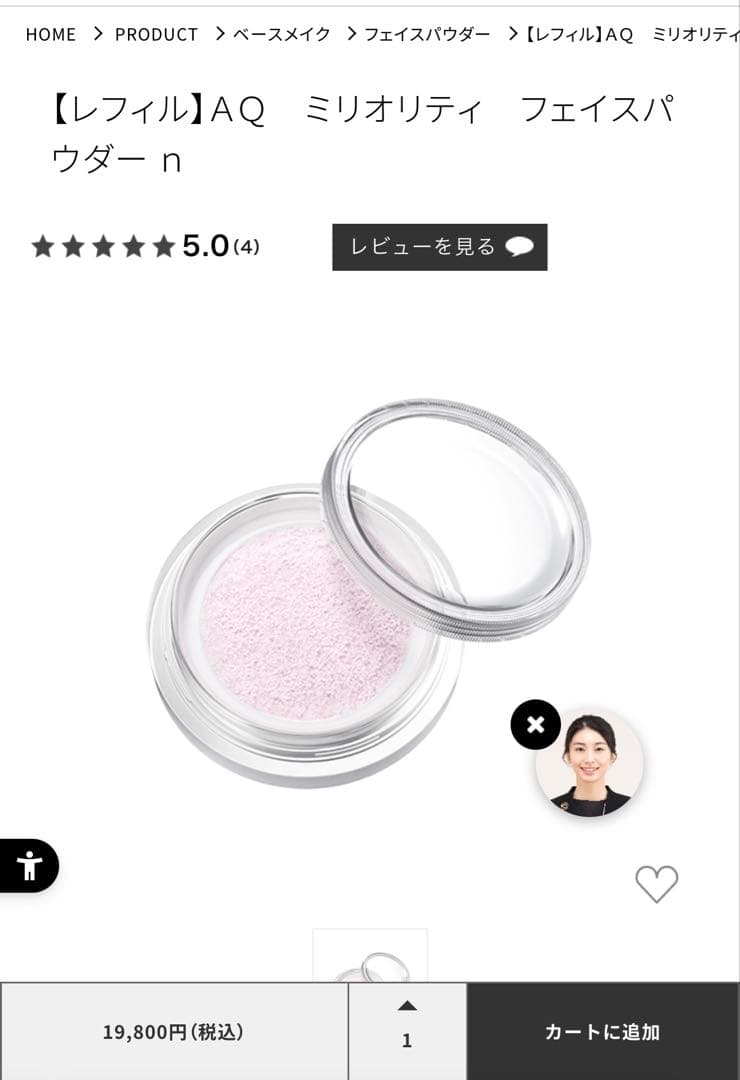Open ベースメイク breadcrumb category
The height and width of the screenshot is (1080, 740).
pos(282,34)
